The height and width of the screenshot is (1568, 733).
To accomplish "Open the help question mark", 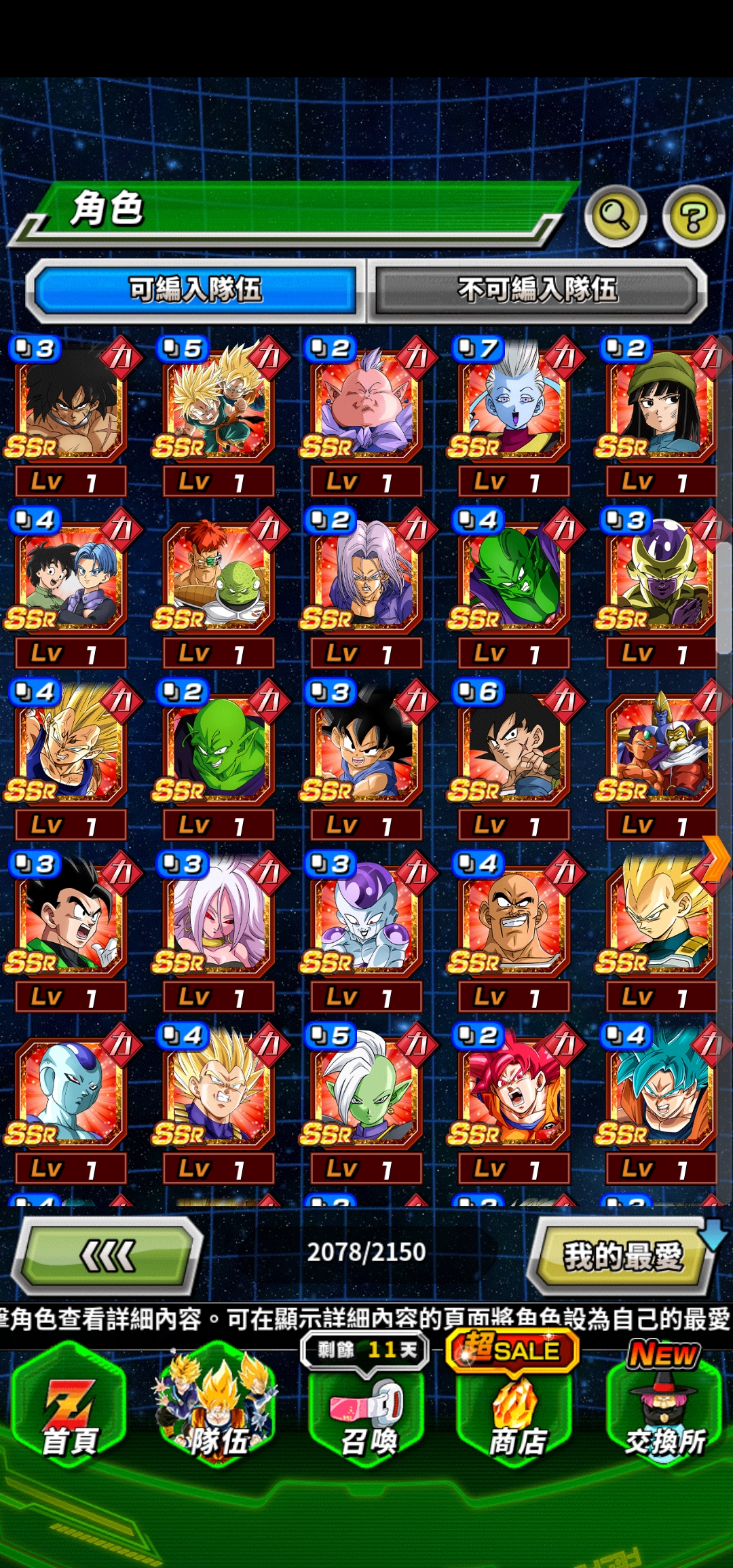I will [x=693, y=217].
